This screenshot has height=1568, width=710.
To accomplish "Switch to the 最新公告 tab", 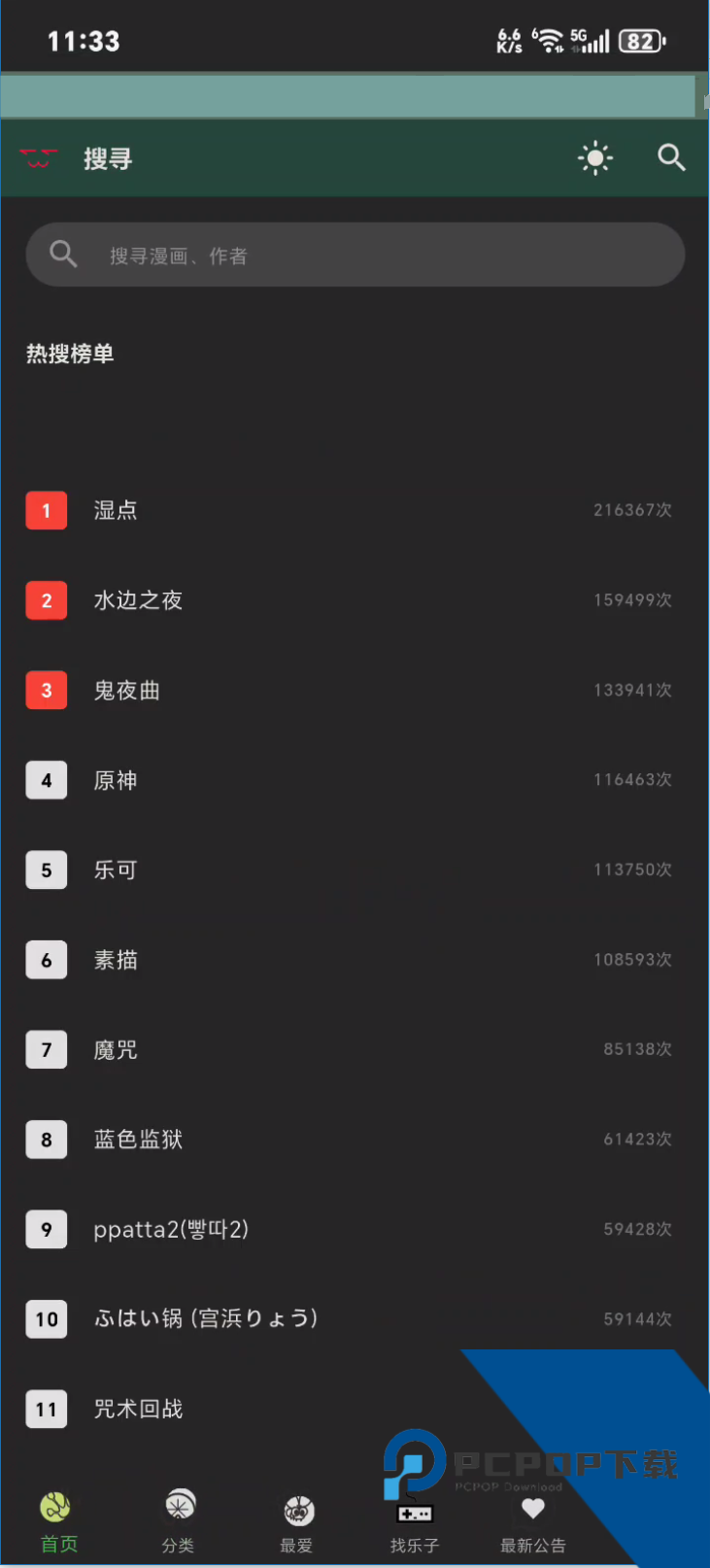I will pyautogui.click(x=532, y=1520).
